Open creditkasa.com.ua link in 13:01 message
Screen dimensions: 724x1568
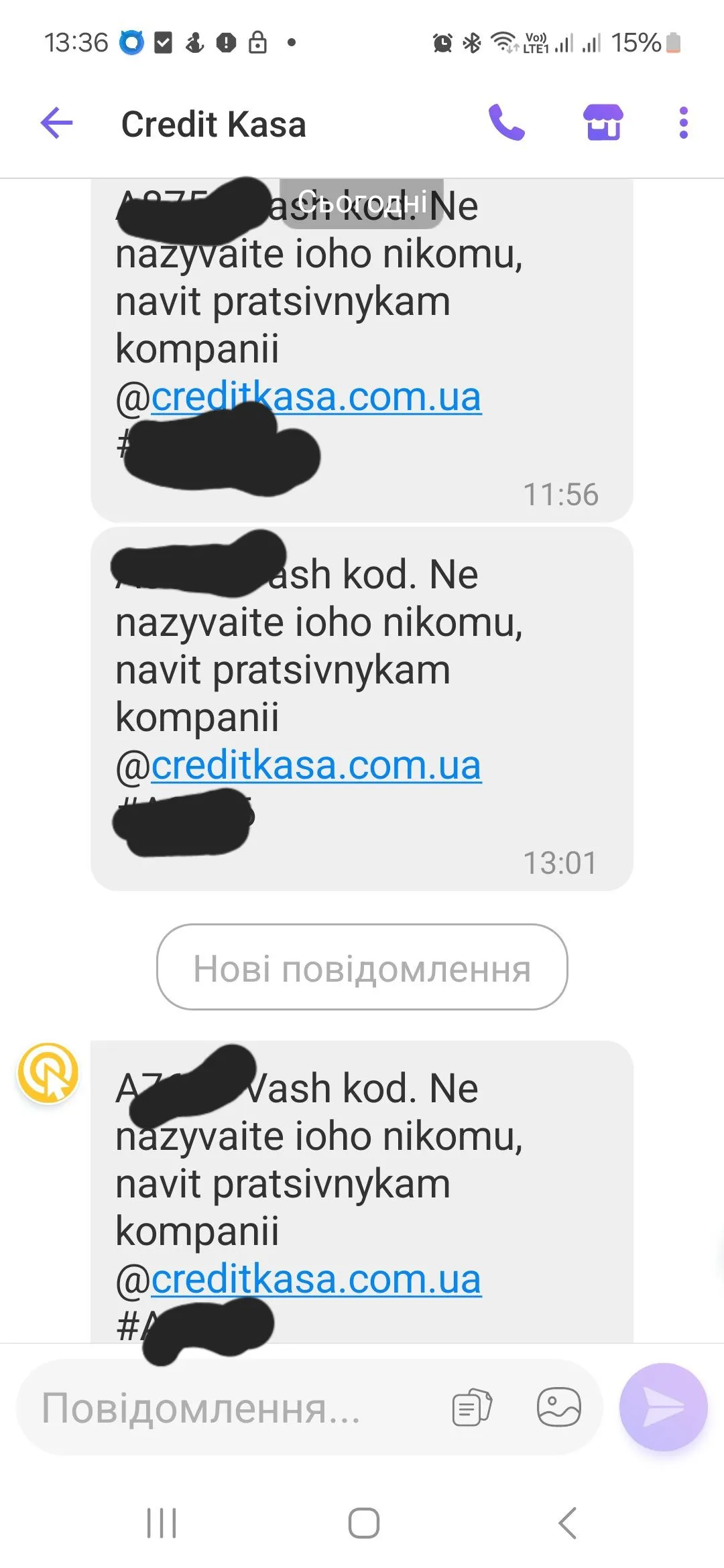316,766
